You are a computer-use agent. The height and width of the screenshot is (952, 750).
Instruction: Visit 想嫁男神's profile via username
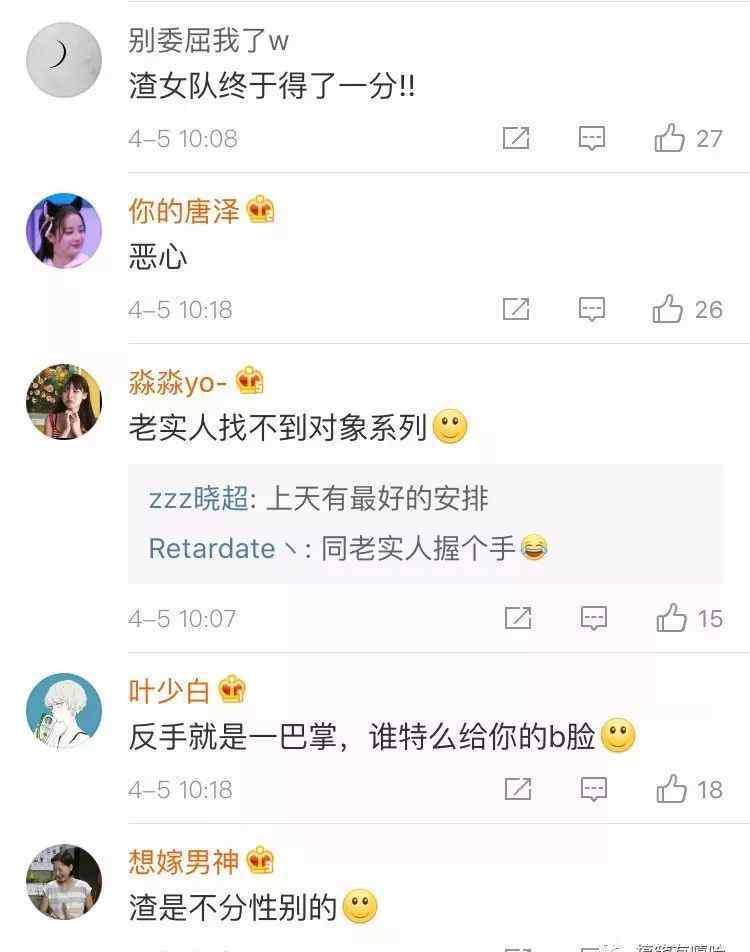click(x=185, y=860)
